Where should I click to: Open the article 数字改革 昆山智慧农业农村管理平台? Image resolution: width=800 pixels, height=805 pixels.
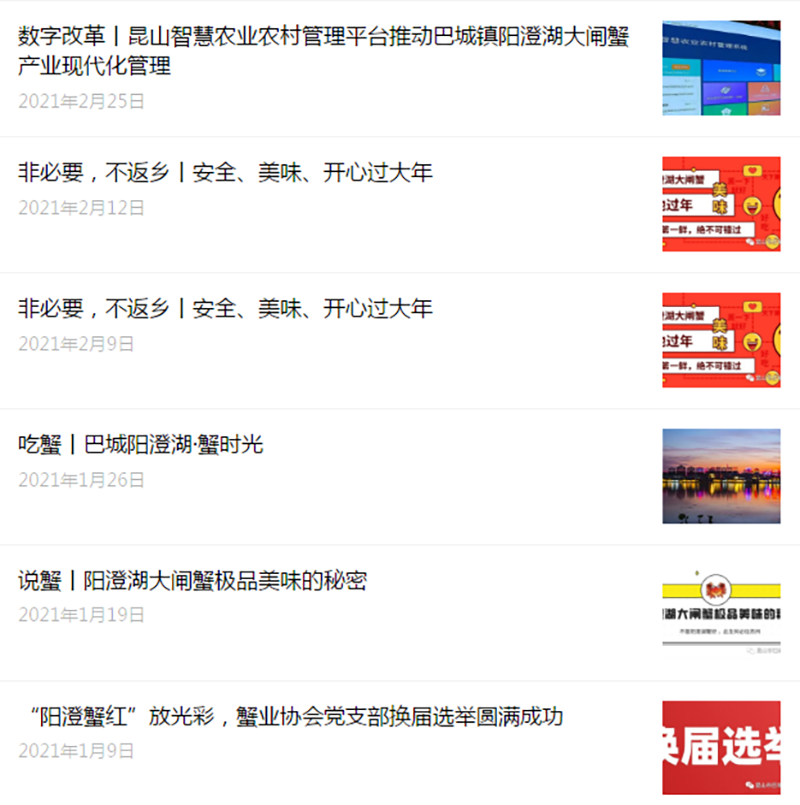pos(323,52)
